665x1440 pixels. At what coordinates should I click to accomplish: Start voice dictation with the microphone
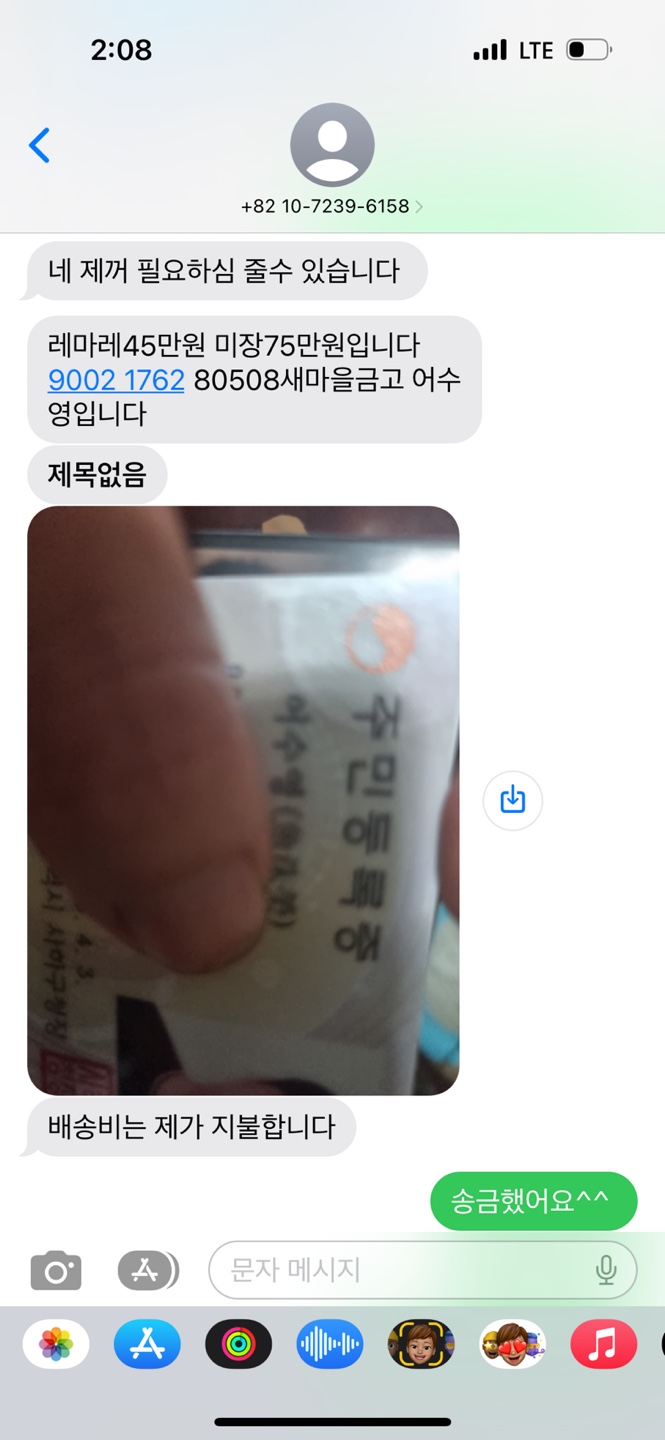(x=606, y=1271)
